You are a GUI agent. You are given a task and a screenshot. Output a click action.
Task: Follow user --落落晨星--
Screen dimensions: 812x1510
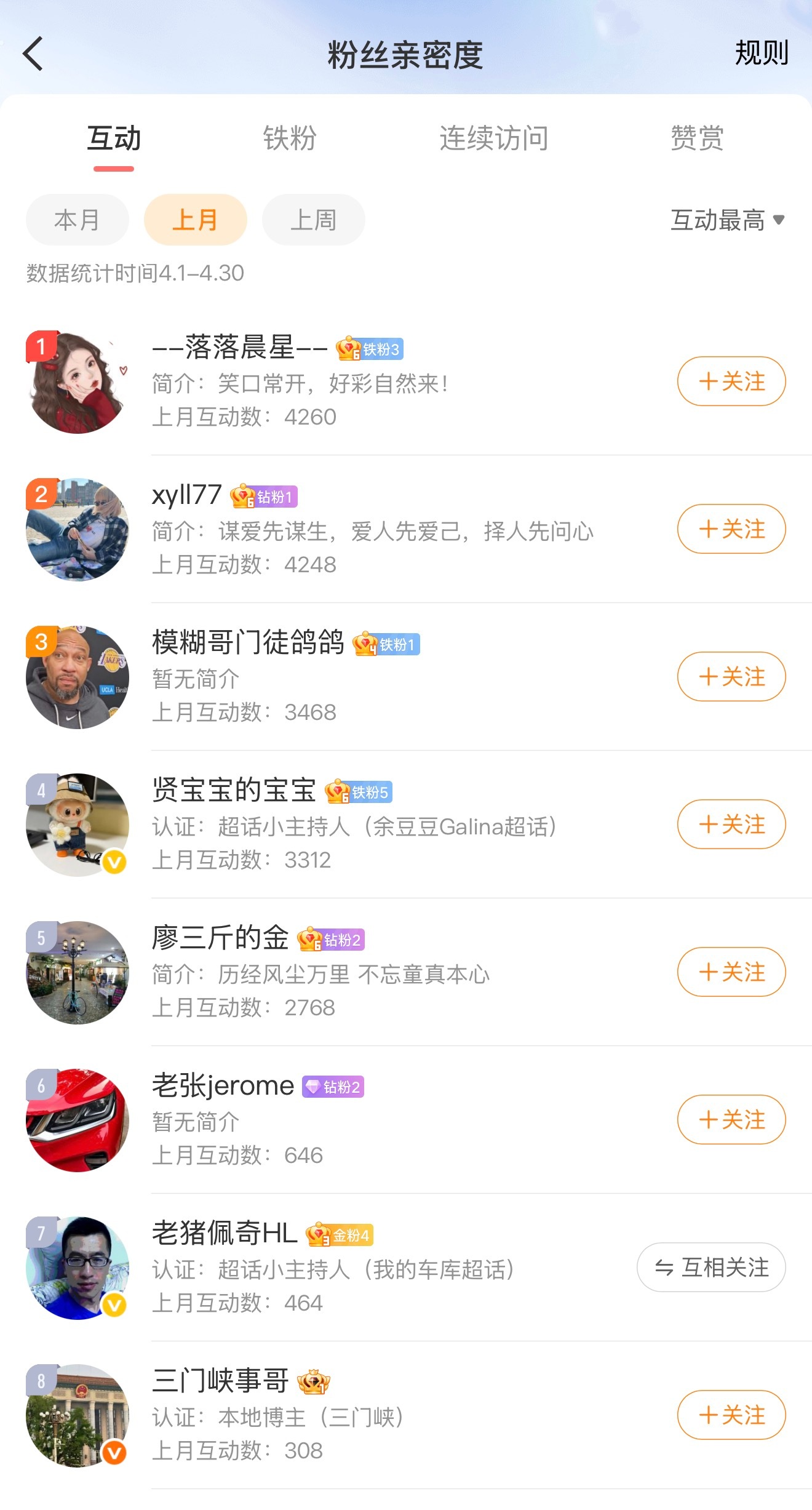point(731,381)
